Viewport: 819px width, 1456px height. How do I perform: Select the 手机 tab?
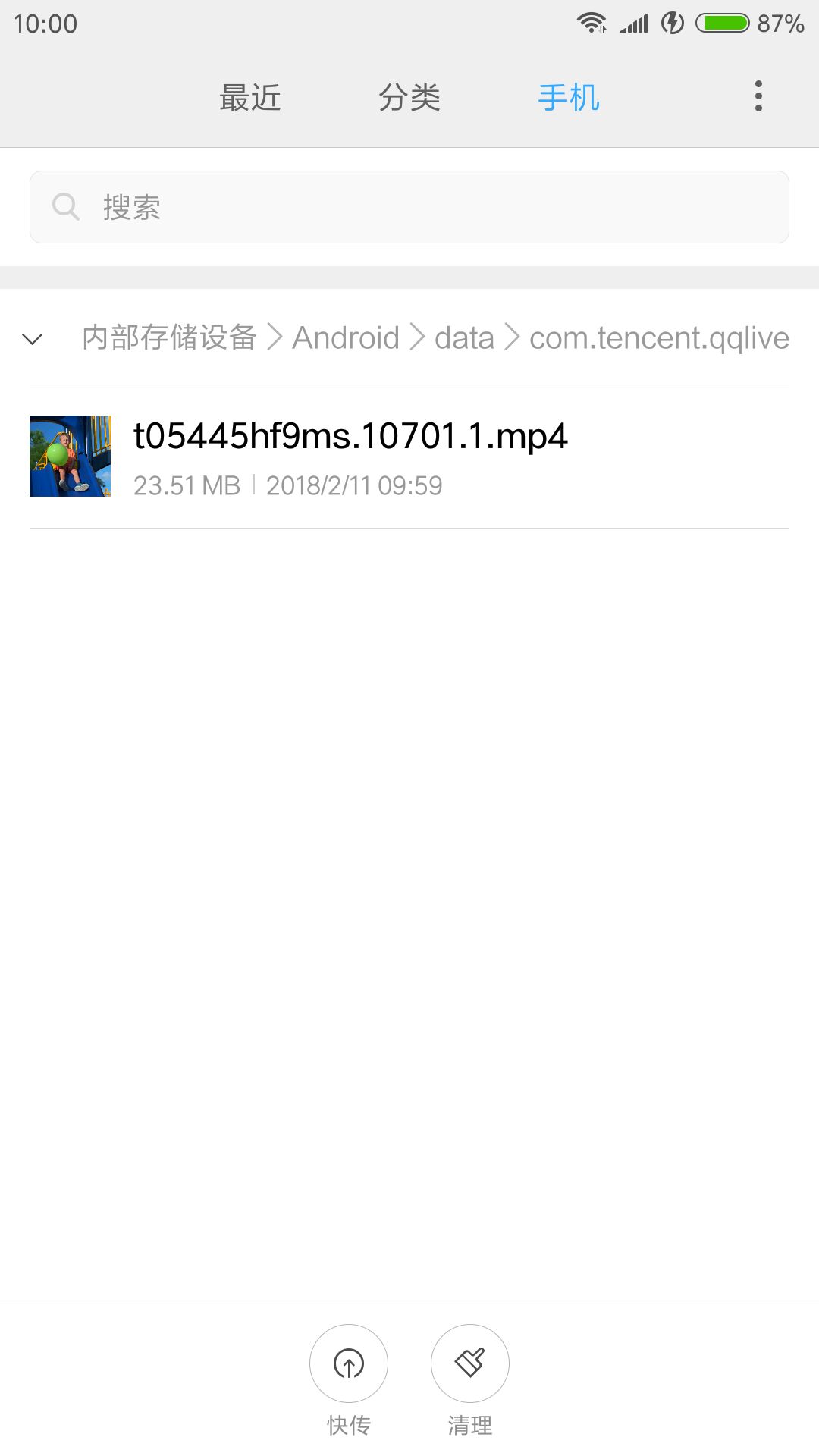[x=569, y=98]
